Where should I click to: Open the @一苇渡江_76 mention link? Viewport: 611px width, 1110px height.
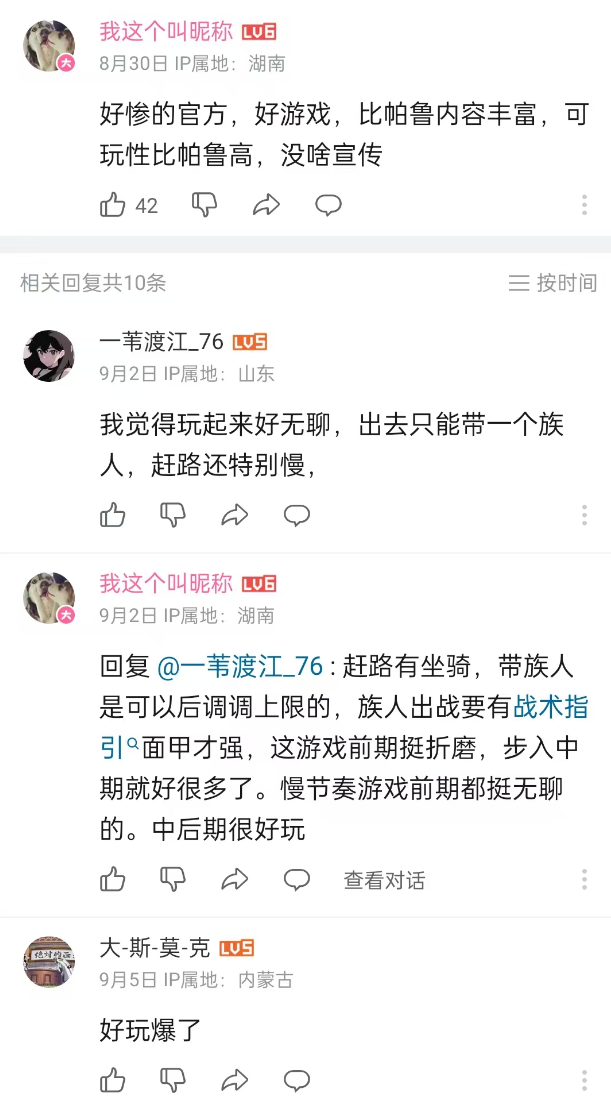click(x=240, y=667)
